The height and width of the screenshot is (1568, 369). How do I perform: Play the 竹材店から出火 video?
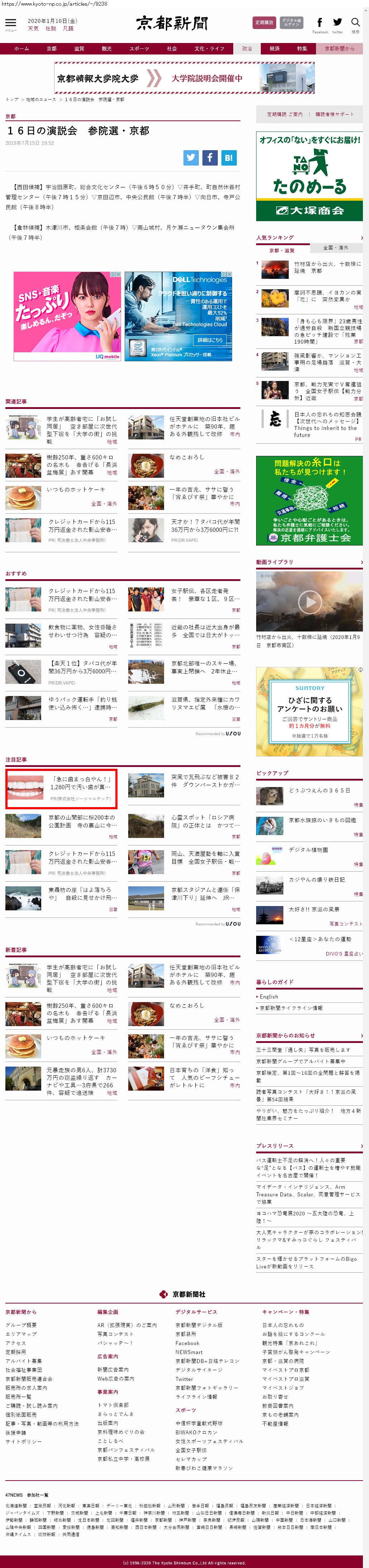point(309,602)
